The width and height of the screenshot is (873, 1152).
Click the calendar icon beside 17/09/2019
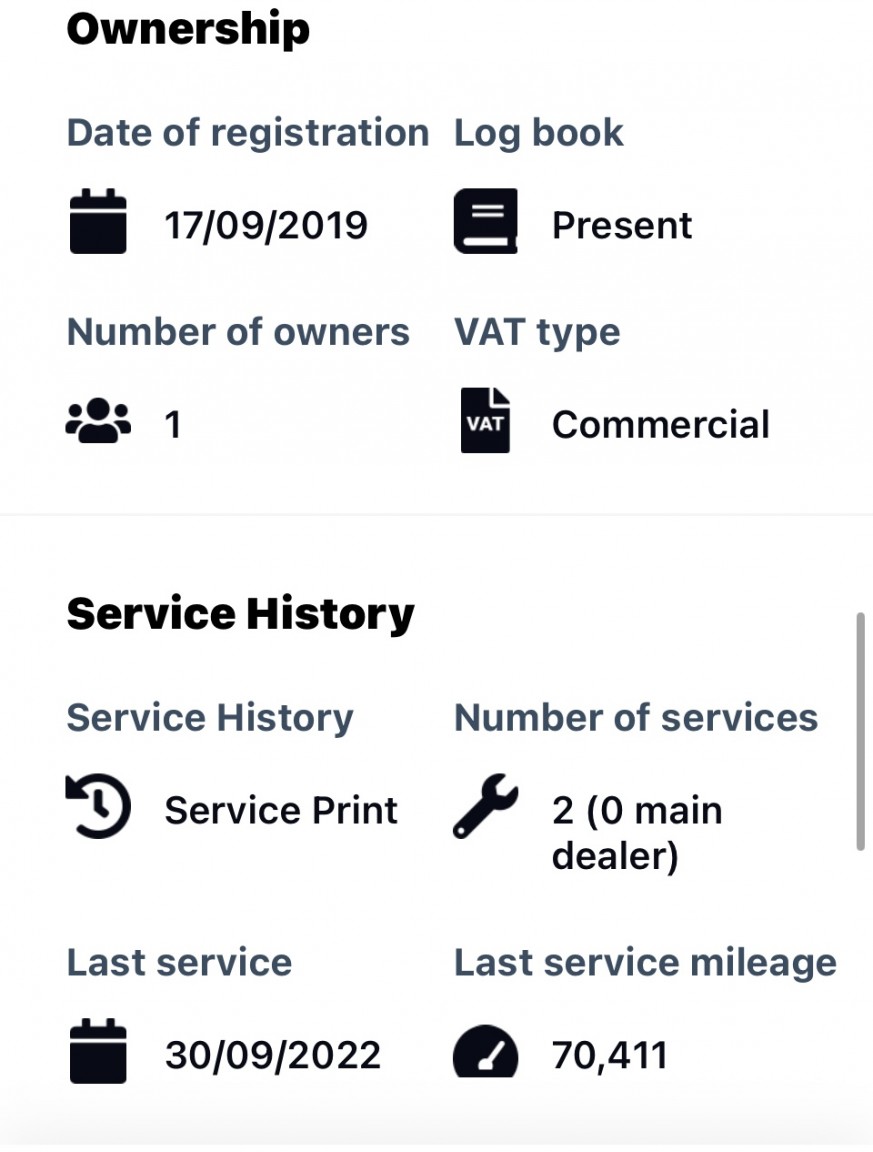coord(97,223)
